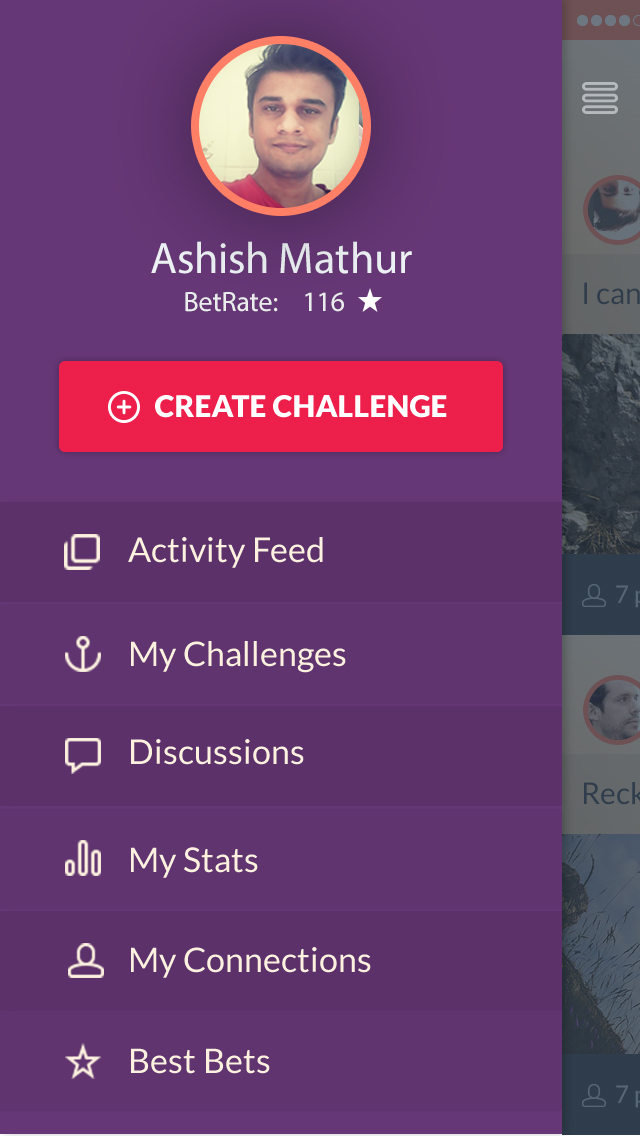Tap the Create Challenge button

(x=280, y=407)
